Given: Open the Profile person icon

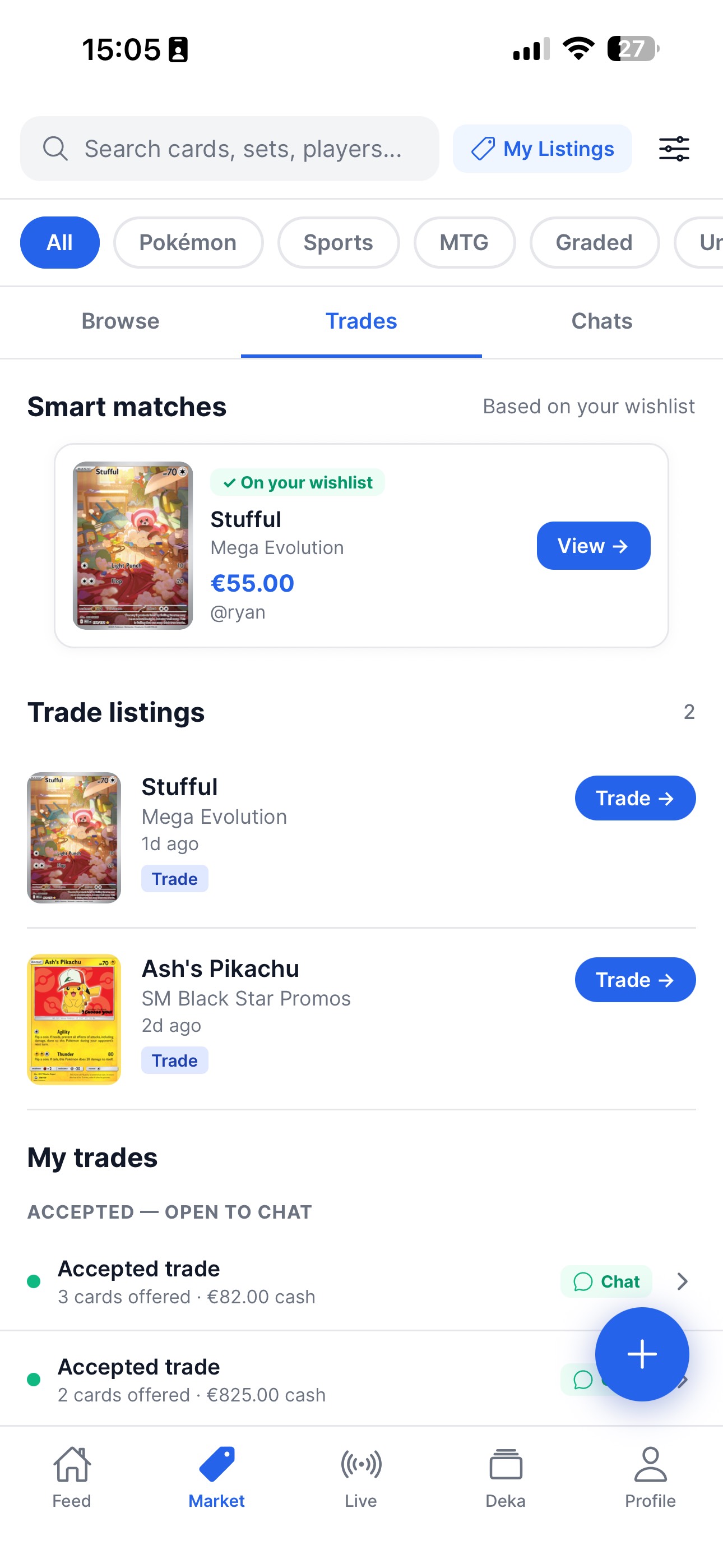Looking at the screenshot, I should click(650, 1464).
